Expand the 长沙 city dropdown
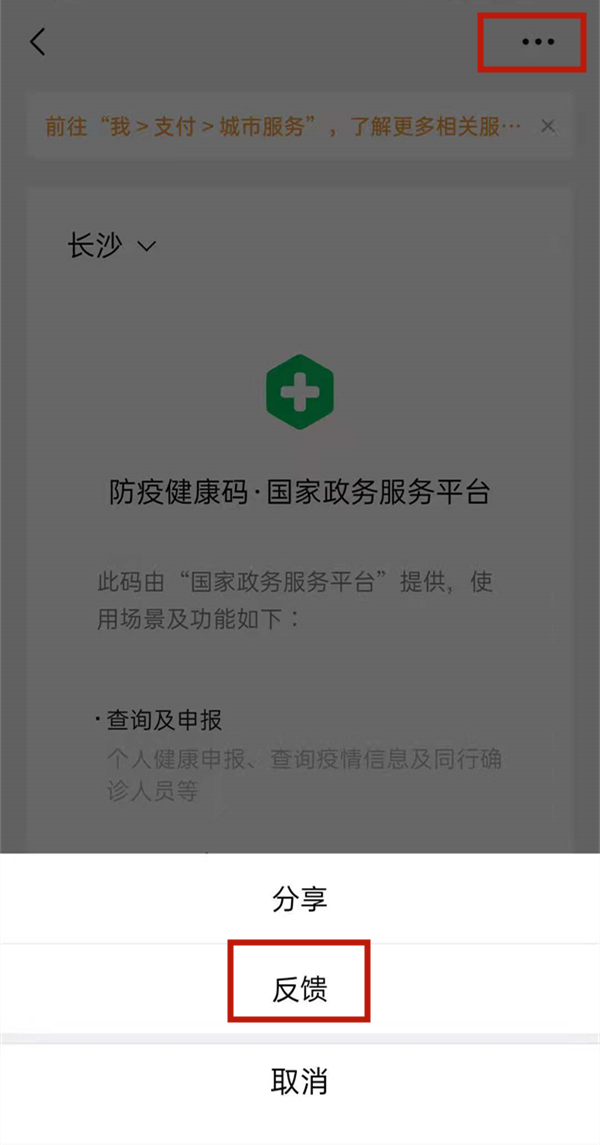Image resolution: width=600 pixels, height=1145 pixels. click(112, 246)
